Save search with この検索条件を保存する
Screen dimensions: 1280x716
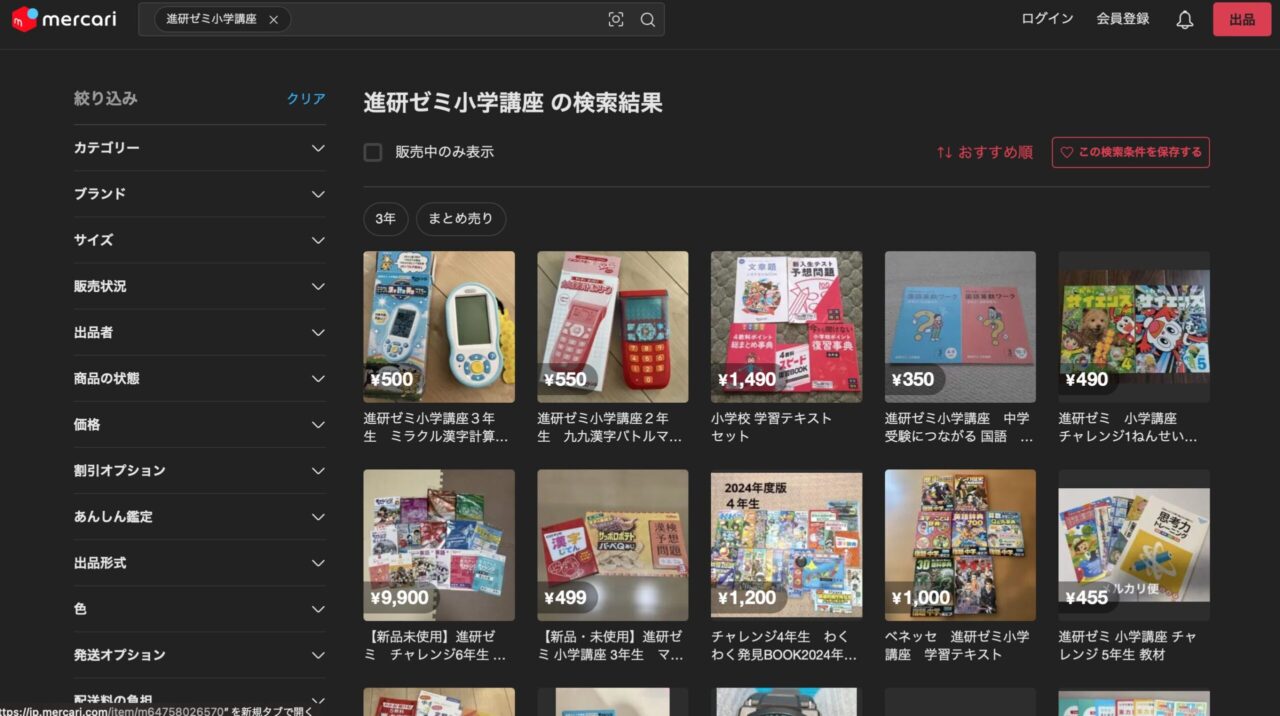[1130, 152]
